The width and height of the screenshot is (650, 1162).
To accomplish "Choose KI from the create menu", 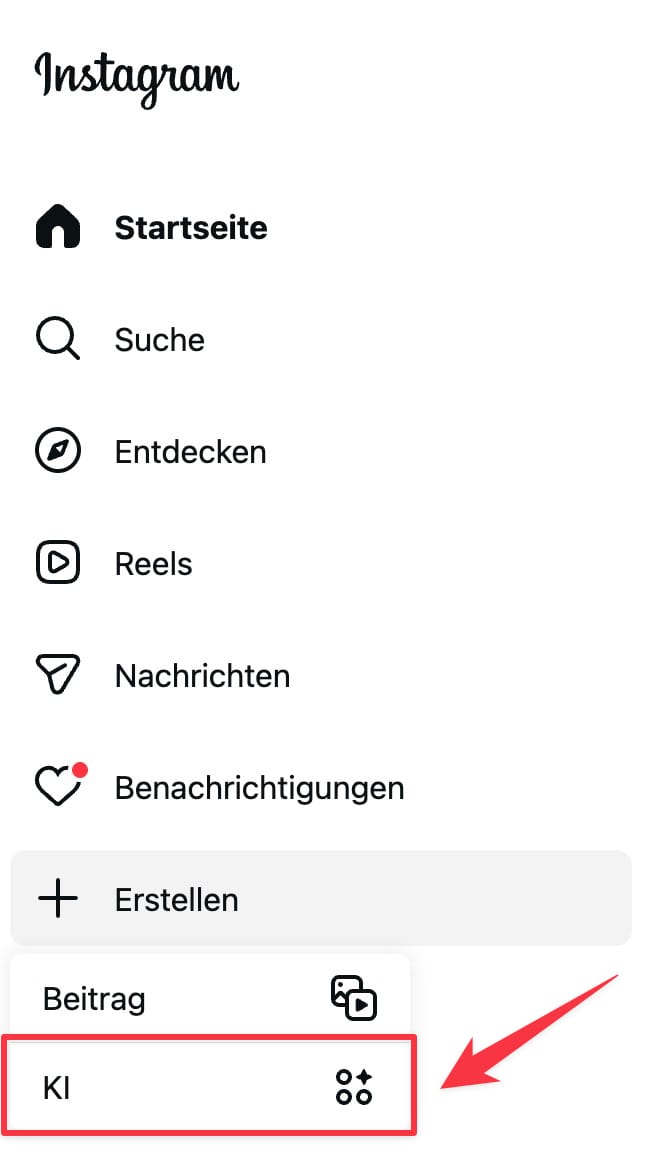I will 210,1086.
